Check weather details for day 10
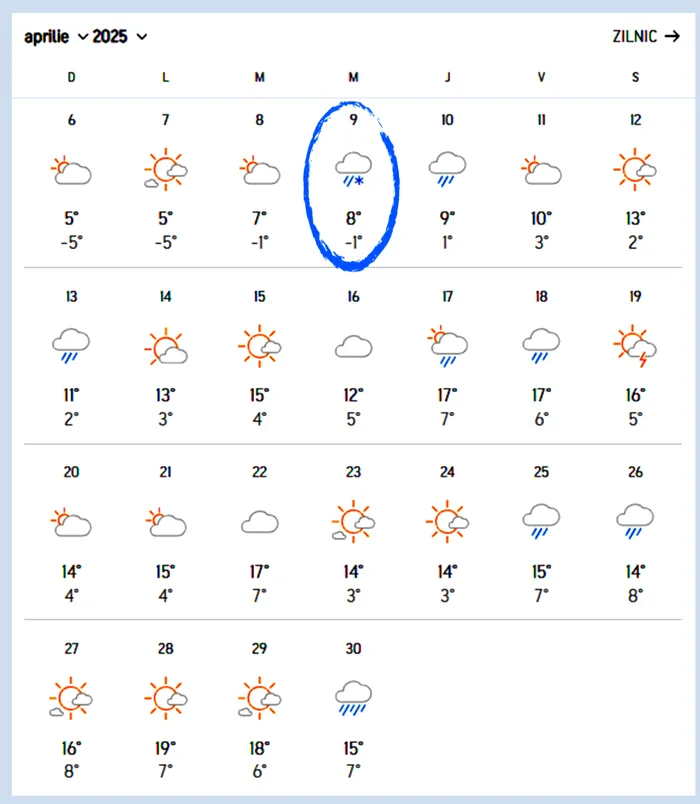Image resolution: width=700 pixels, height=804 pixels. click(447, 181)
